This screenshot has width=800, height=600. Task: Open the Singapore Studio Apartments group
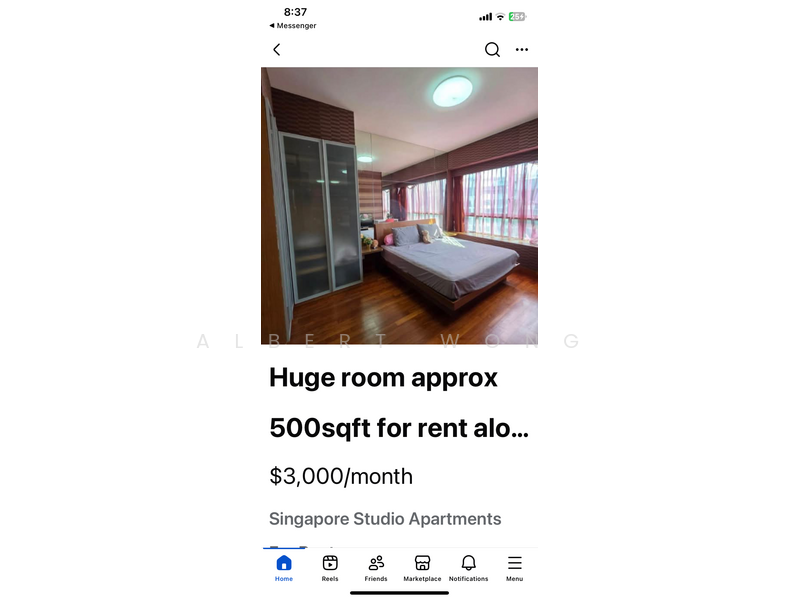(x=385, y=519)
